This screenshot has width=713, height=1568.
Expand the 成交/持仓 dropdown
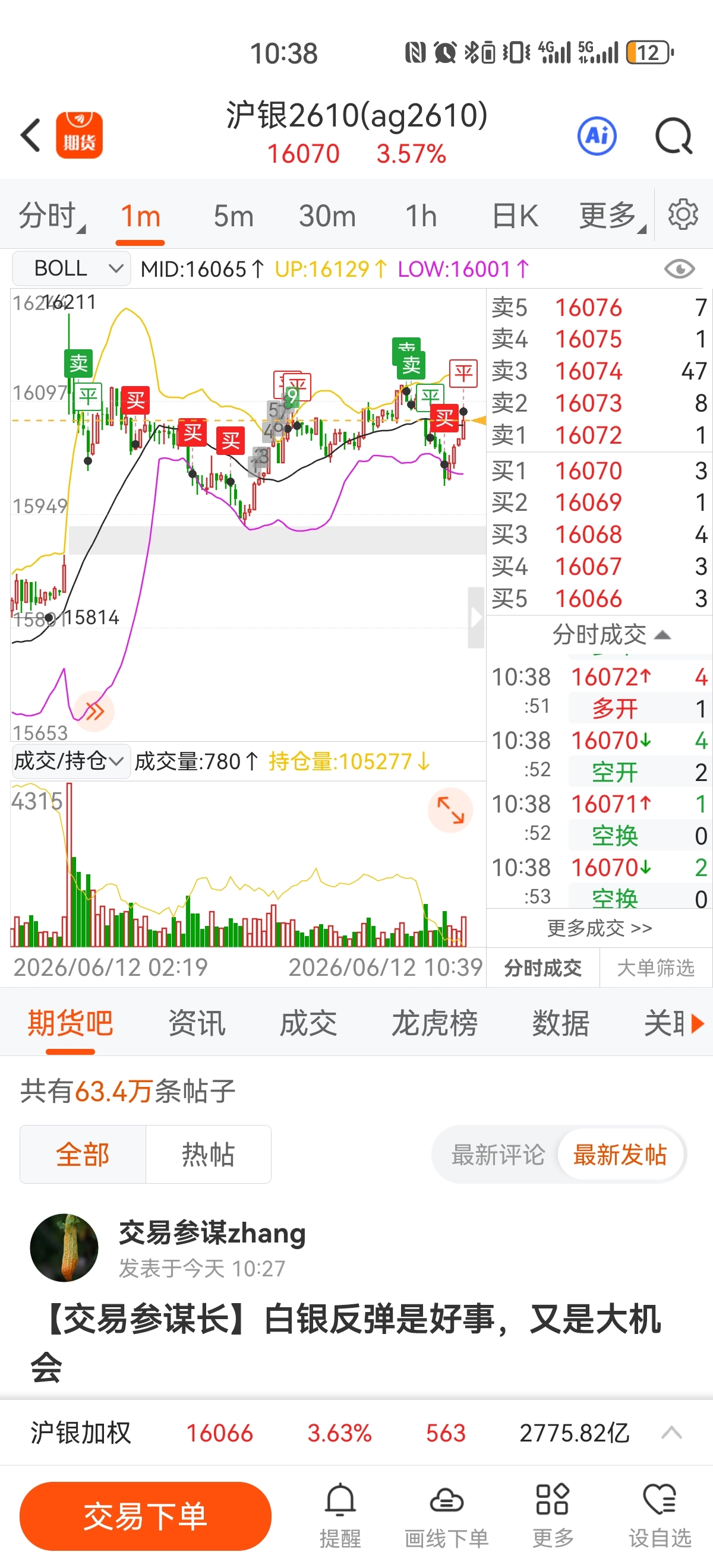pyautogui.click(x=70, y=761)
